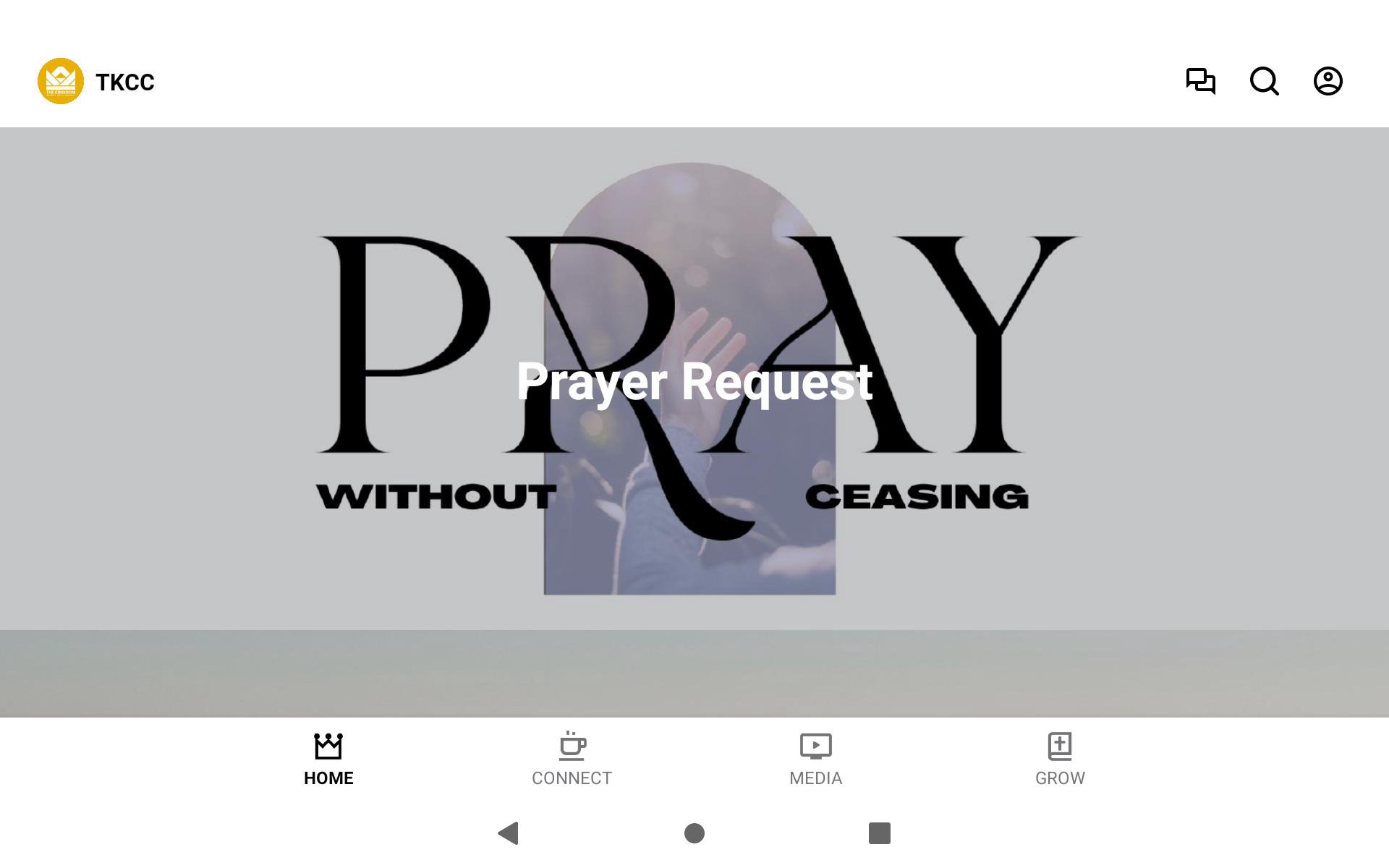Switch to the Media tab
The width and height of the screenshot is (1389, 868).
(815, 759)
